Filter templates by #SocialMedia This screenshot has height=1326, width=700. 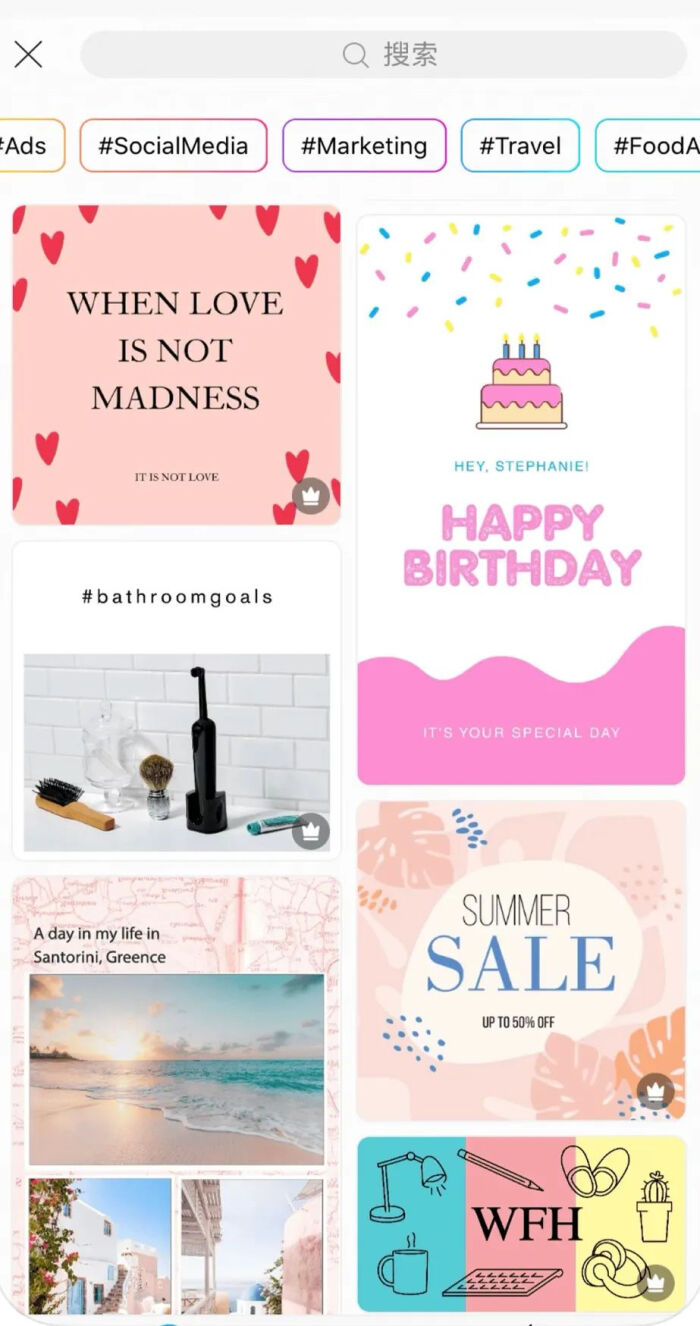point(173,146)
